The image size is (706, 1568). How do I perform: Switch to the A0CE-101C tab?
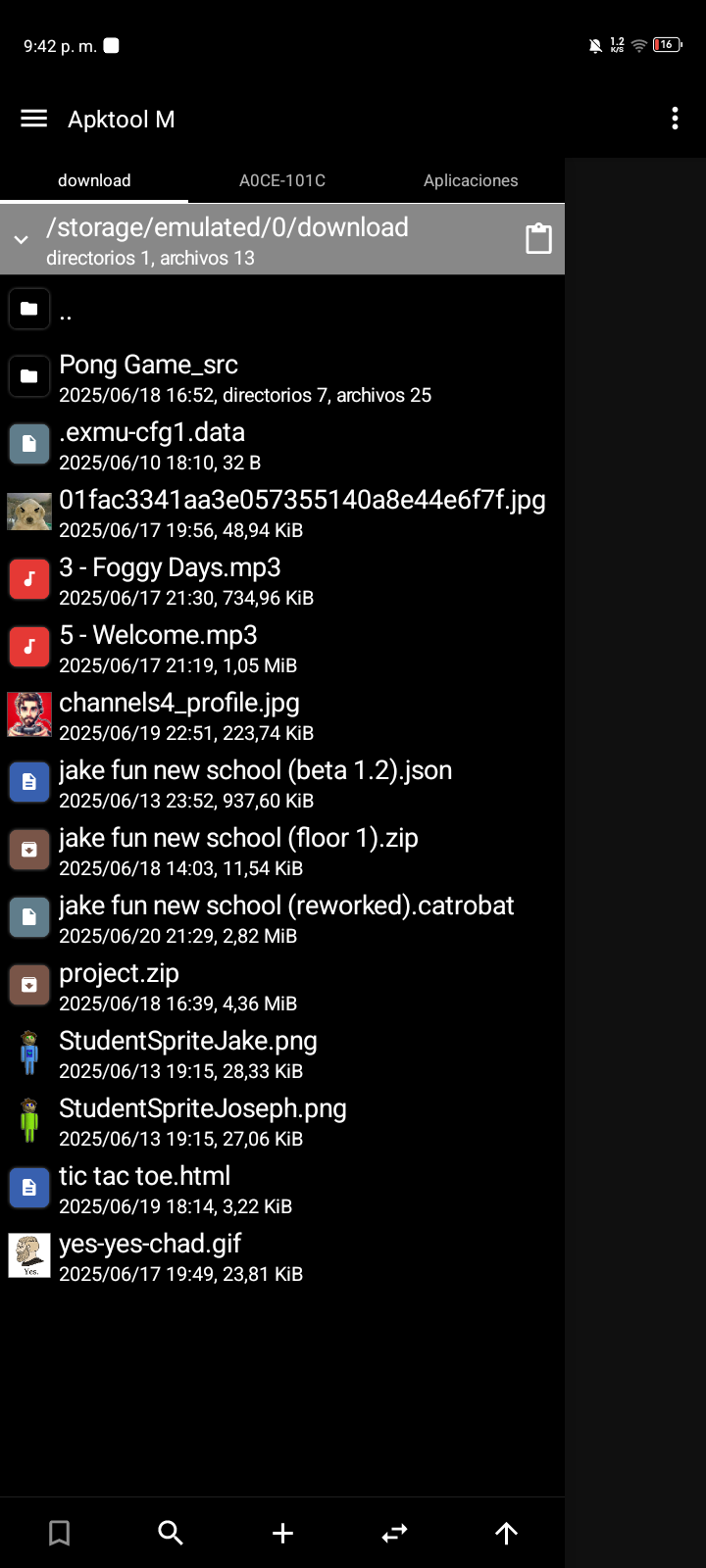[x=282, y=180]
